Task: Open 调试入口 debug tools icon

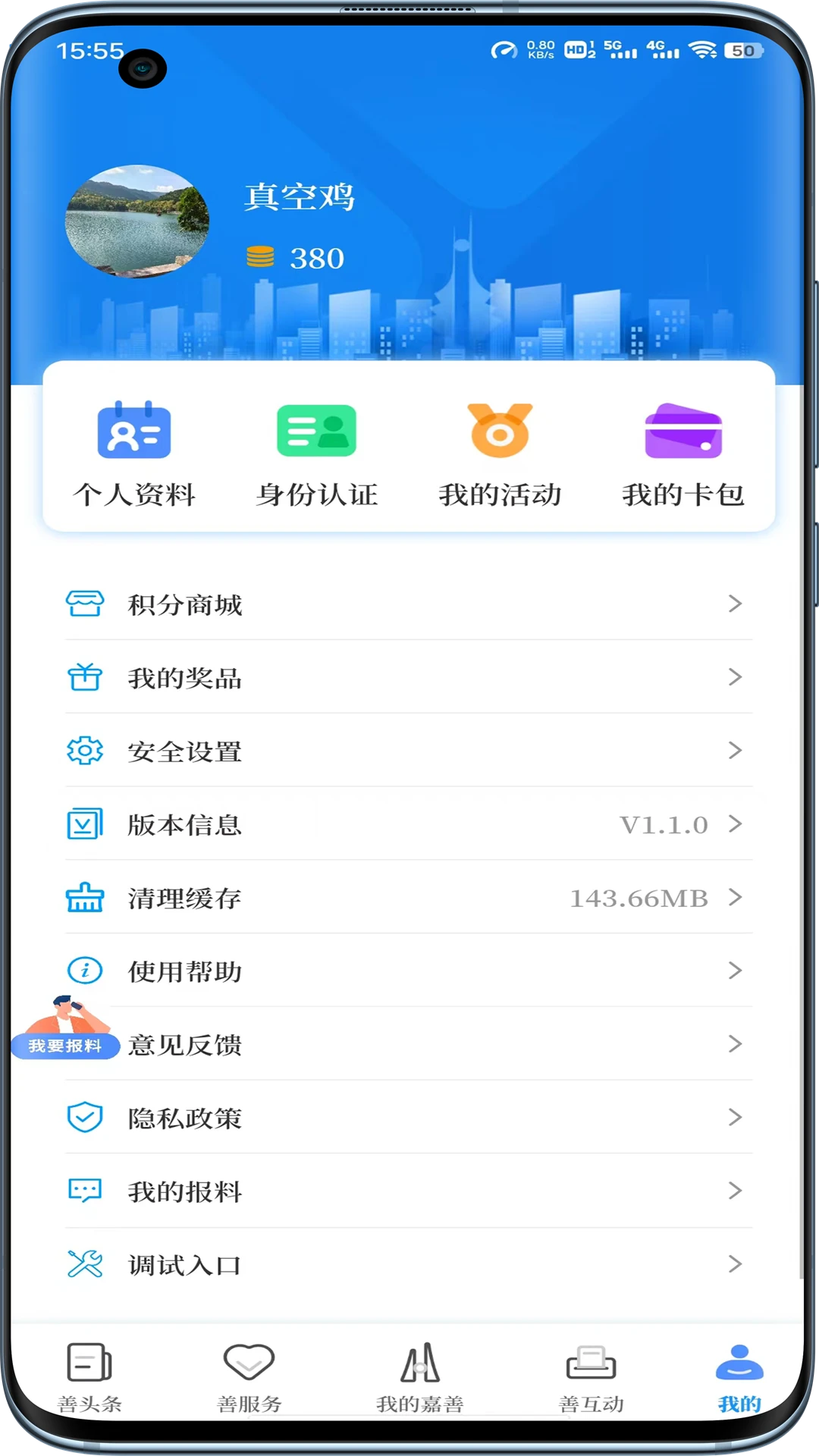Action: click(85, 1265)
